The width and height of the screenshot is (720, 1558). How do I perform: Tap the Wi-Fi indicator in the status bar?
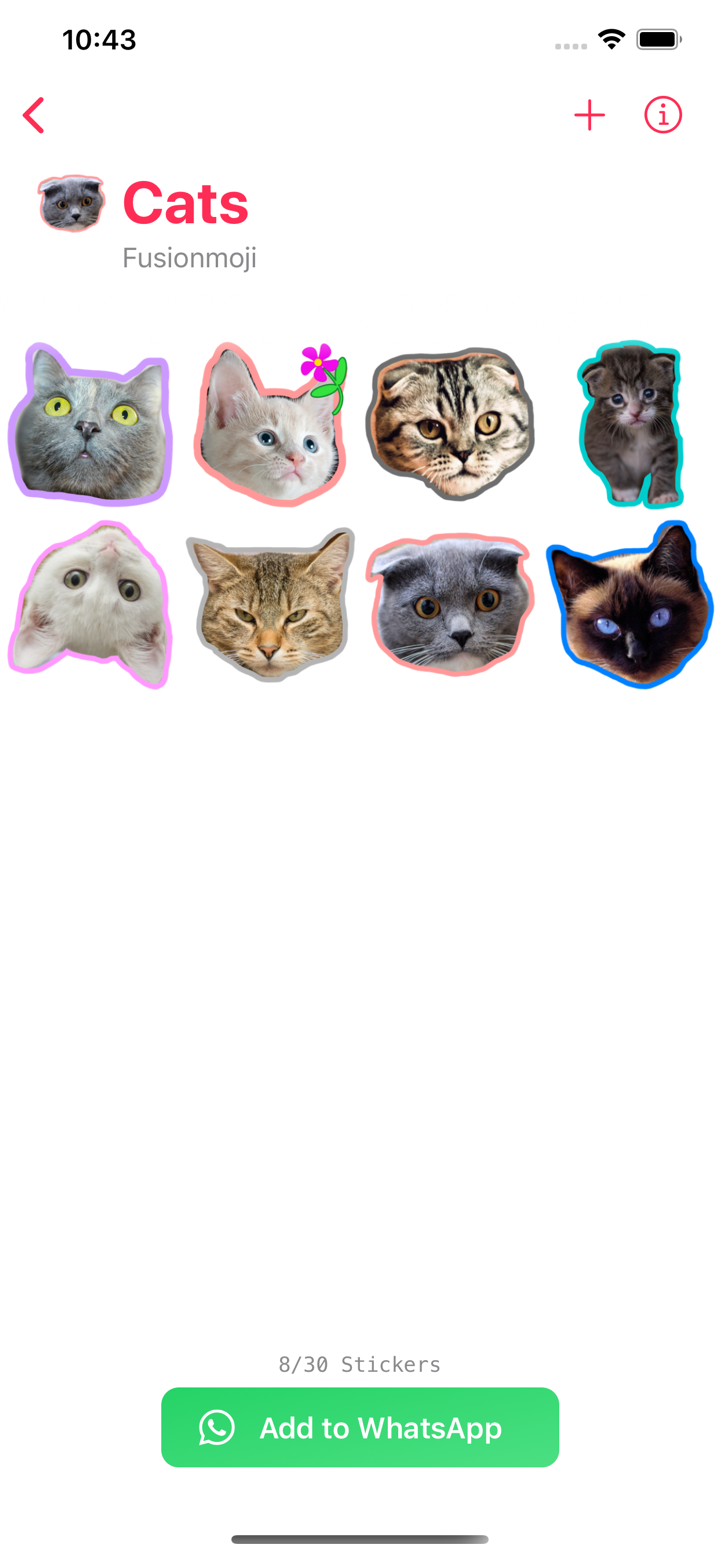click(613, 39)
